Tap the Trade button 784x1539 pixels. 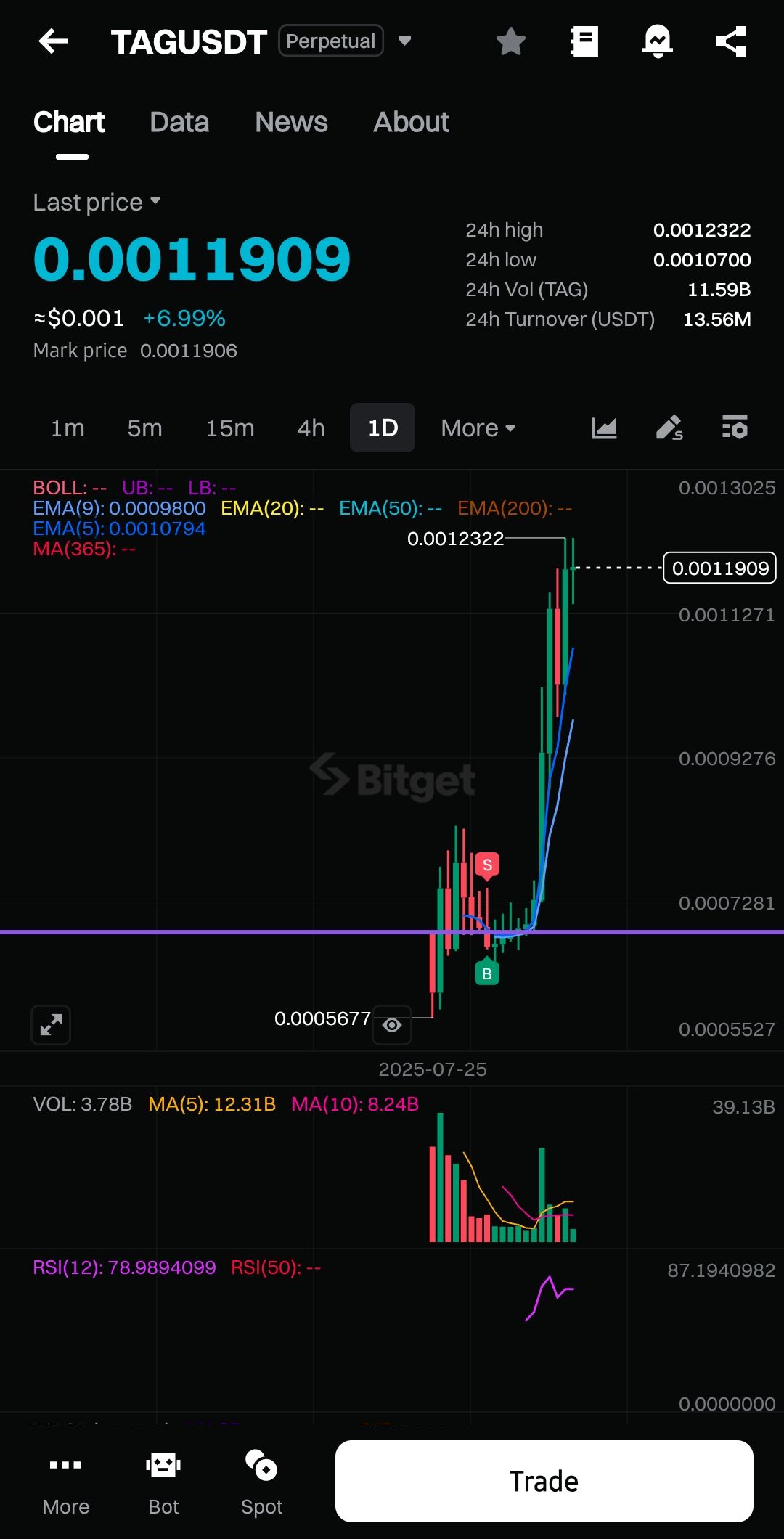coord(544,1481)
